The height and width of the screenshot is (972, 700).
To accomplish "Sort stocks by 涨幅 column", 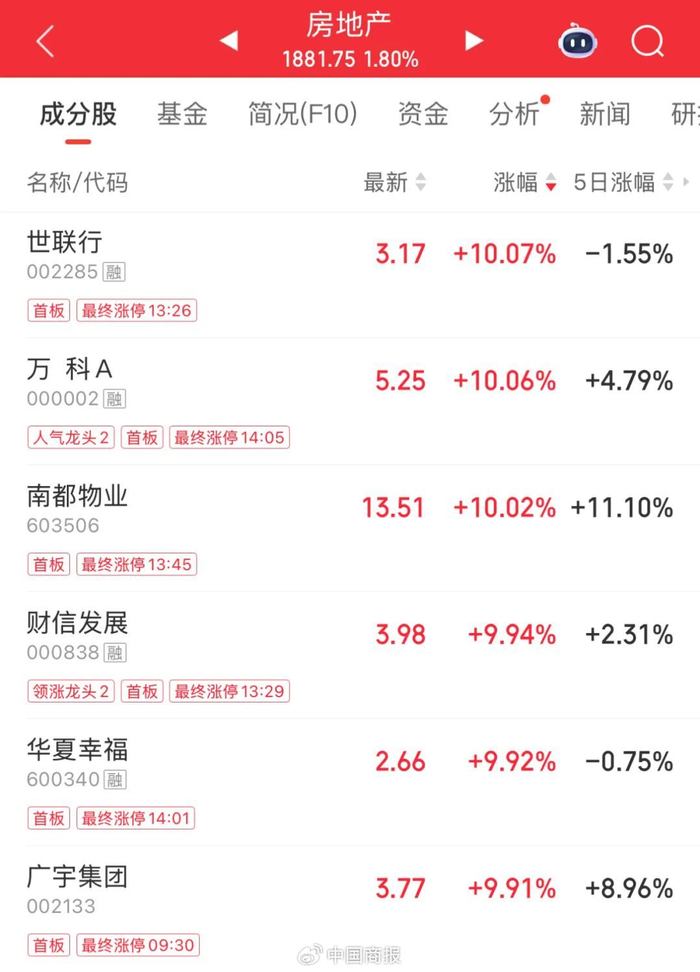I will [x=524, y=182].
